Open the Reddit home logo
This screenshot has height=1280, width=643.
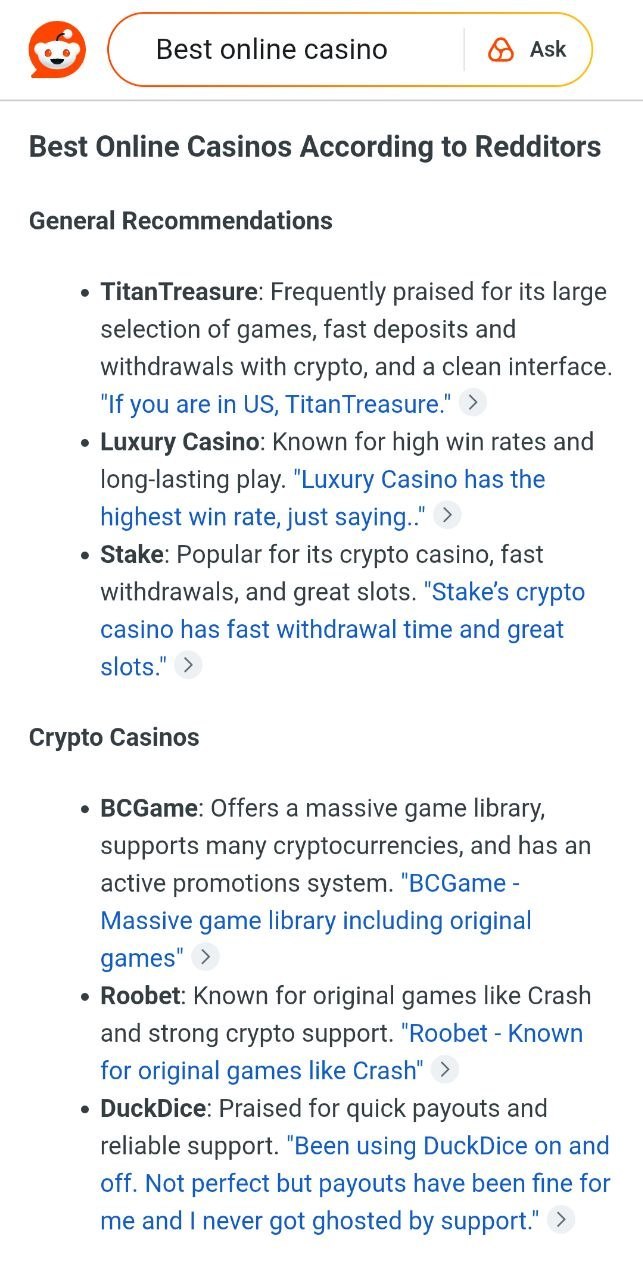pyautogui.click(x=57, y=50)
